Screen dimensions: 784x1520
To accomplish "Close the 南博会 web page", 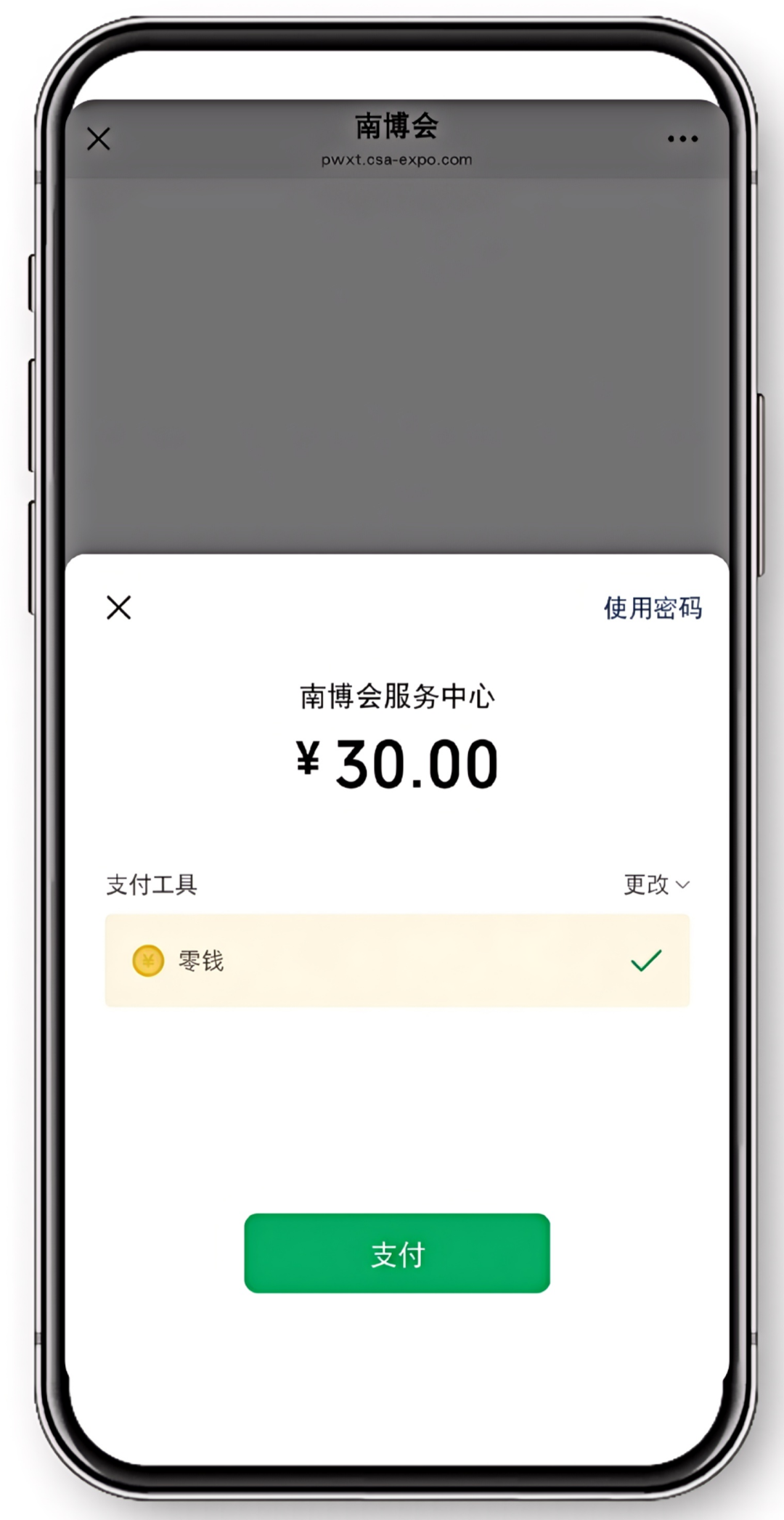I will pyautogui.click(x=99, y=138).
